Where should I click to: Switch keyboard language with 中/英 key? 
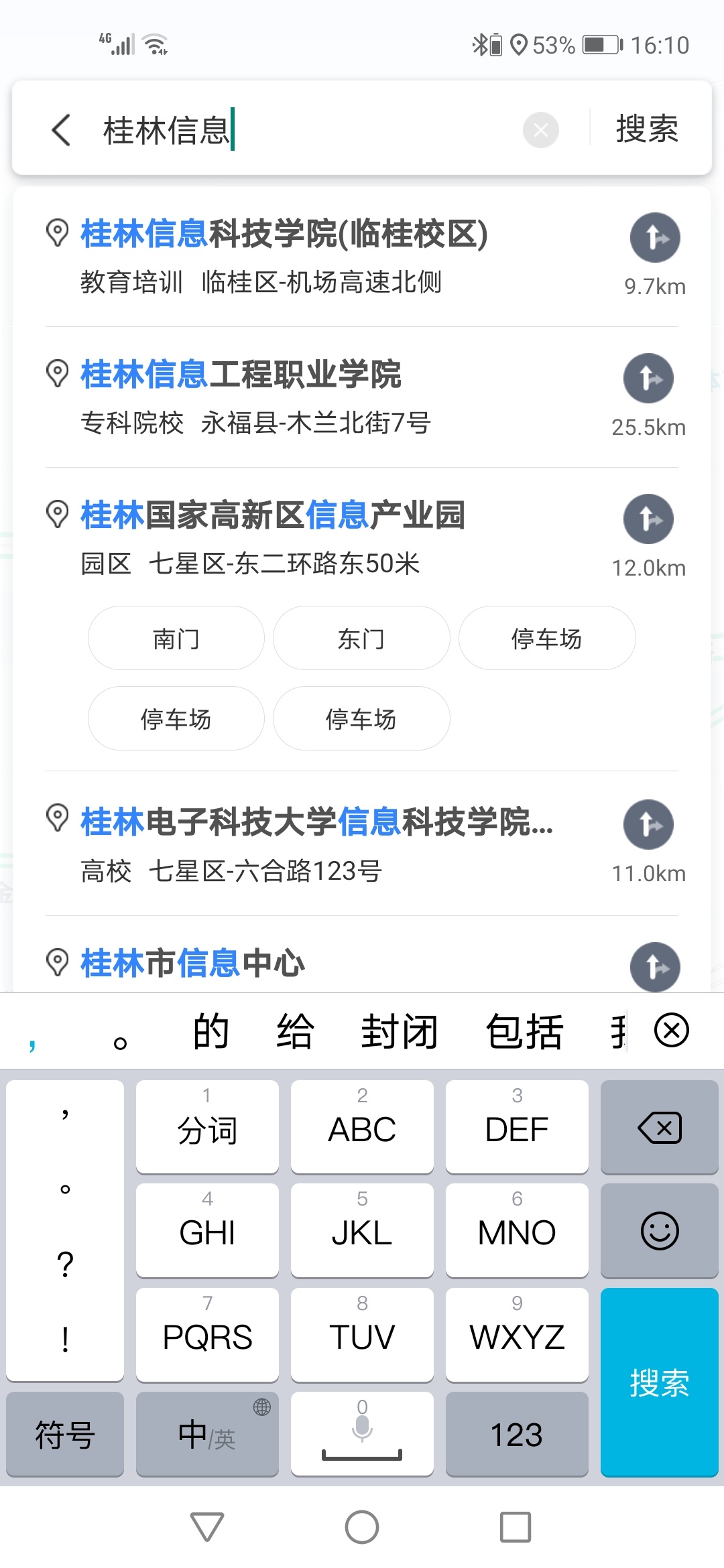tap(207, 1434)
